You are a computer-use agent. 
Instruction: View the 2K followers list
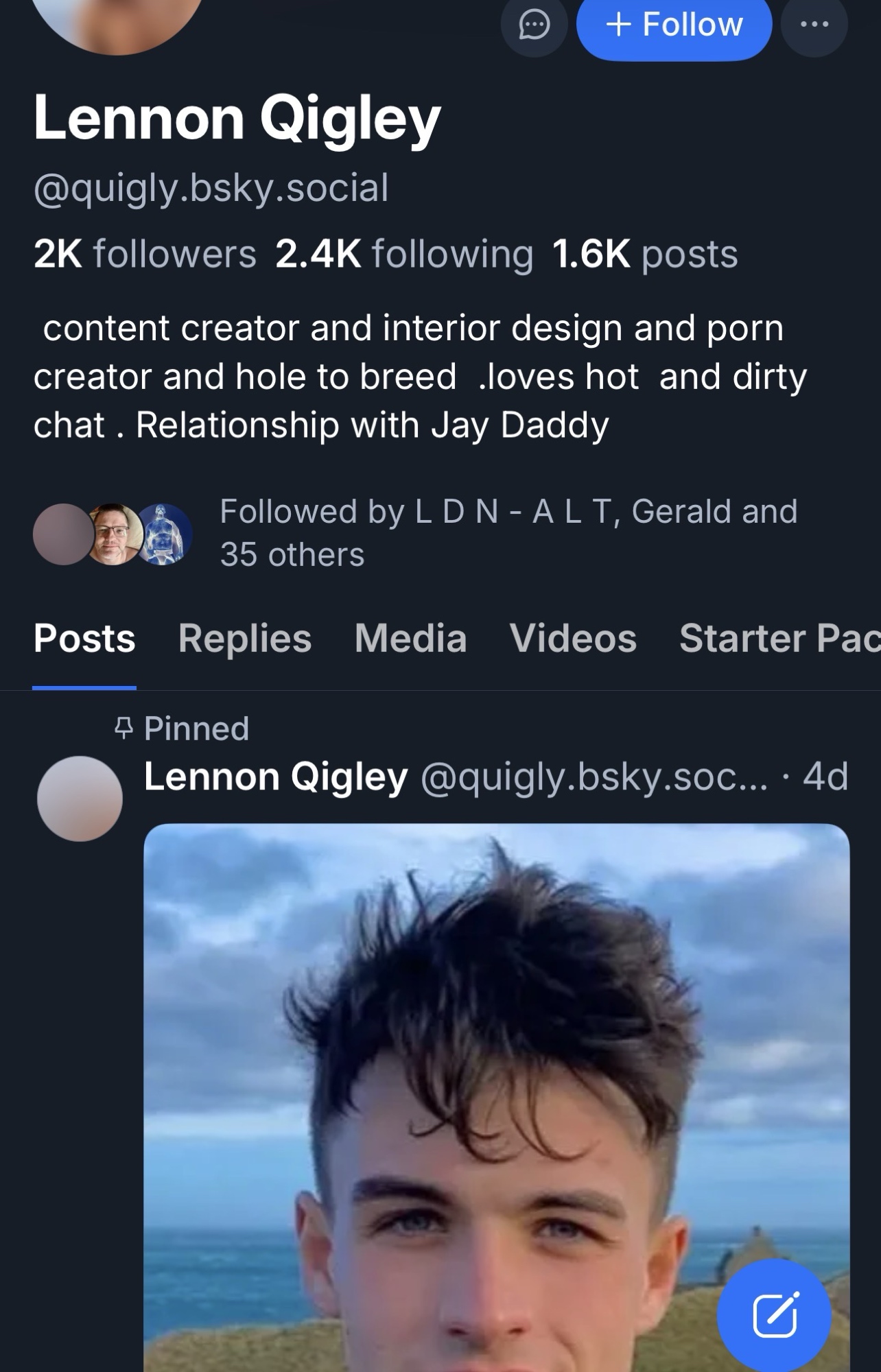(x=145, y=254)
